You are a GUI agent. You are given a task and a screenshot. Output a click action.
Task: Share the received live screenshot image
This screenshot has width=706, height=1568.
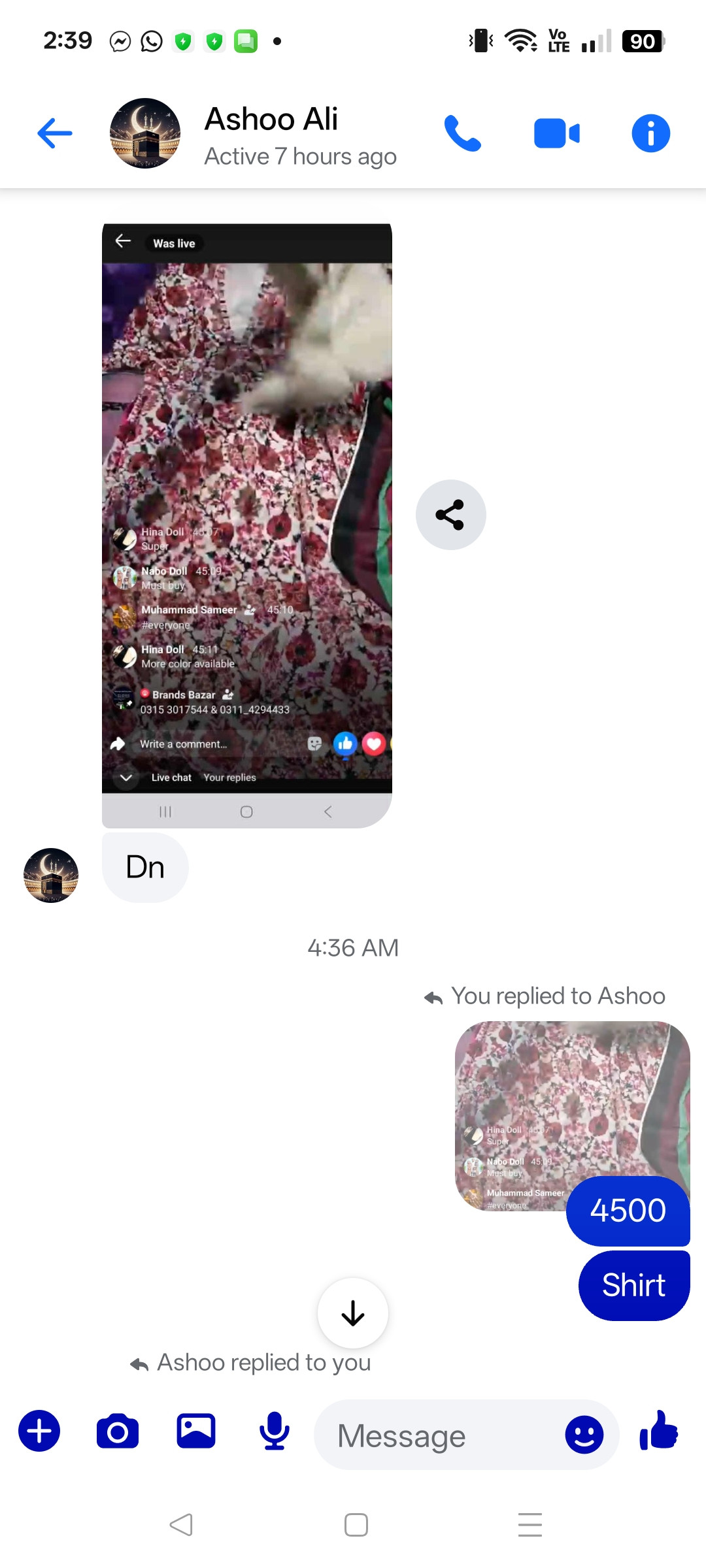tap(450, 515)
